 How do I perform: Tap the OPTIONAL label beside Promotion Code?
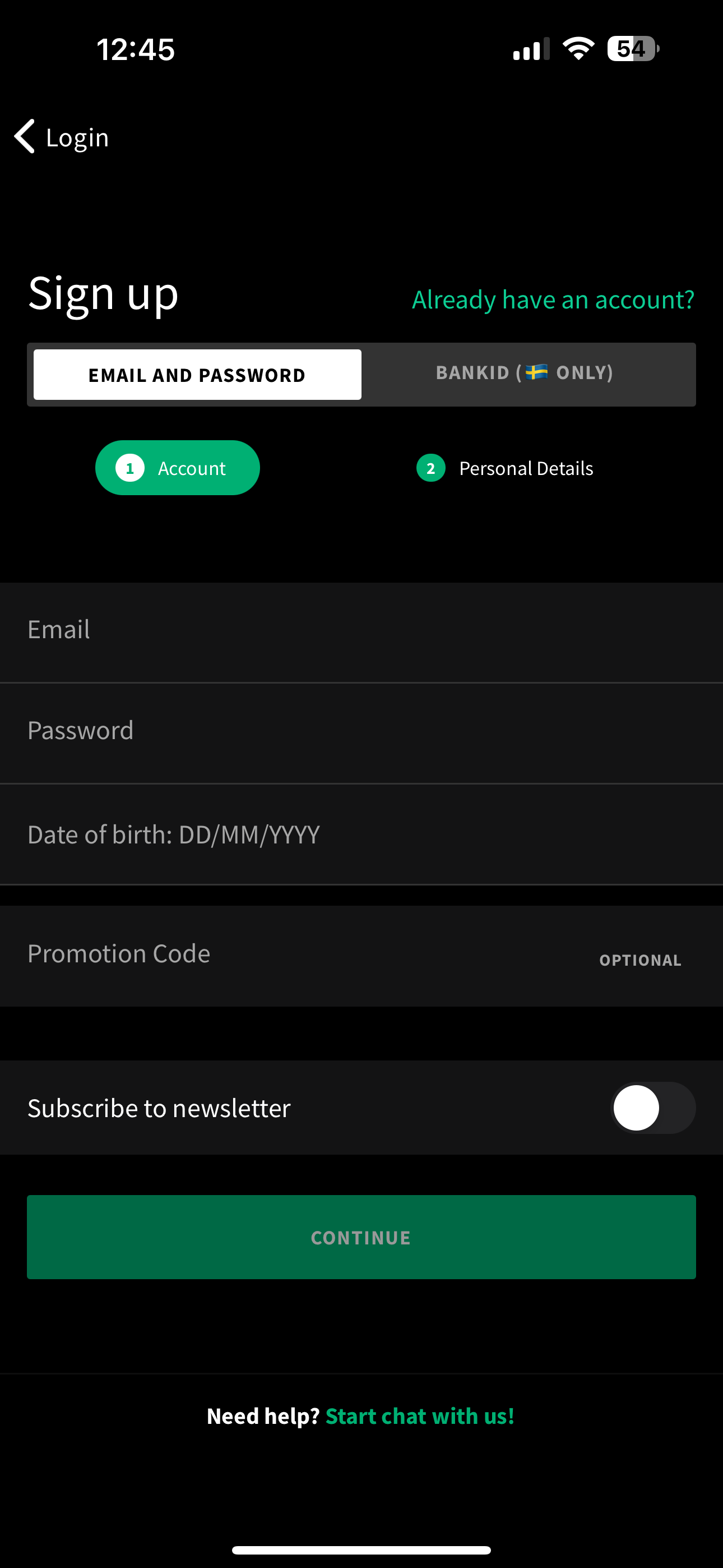tap(640, 960)
